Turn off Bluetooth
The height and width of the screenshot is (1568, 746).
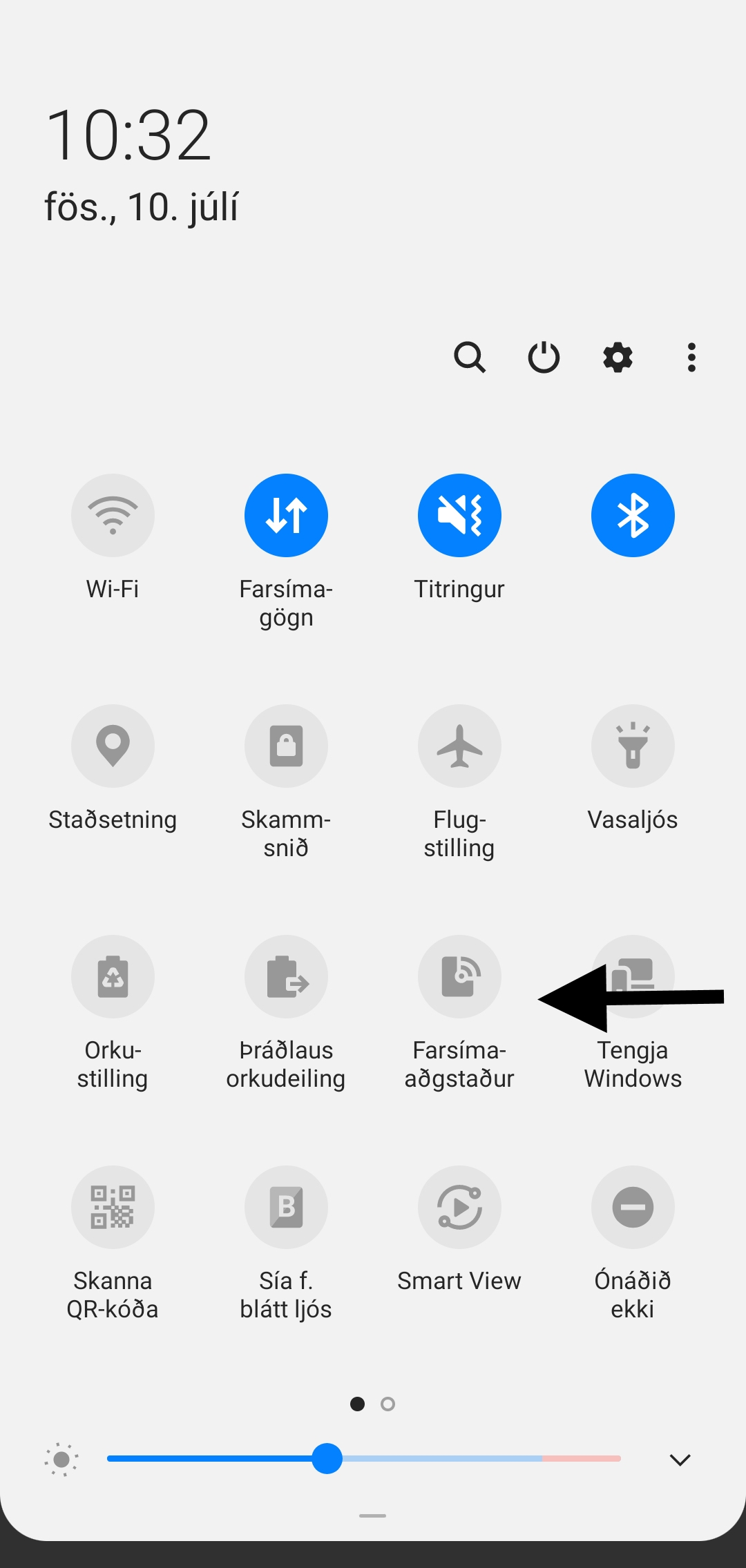pos(633,515)
